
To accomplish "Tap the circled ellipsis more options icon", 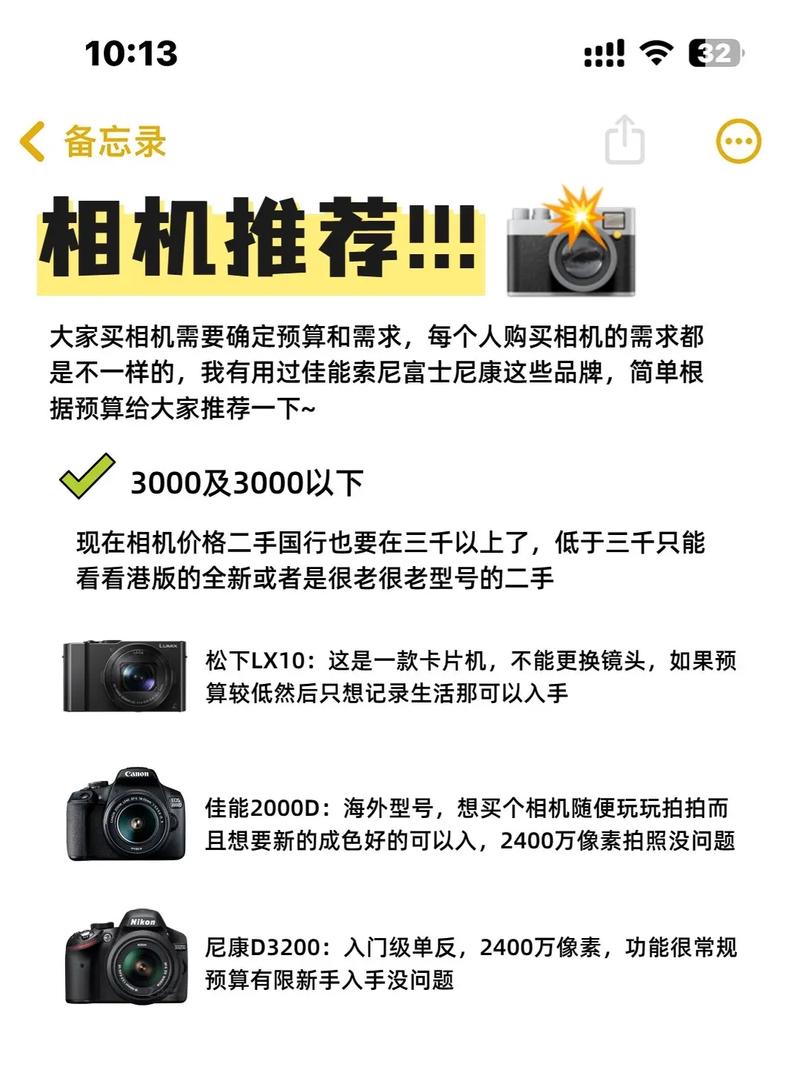I will click(x=735, y=142).
